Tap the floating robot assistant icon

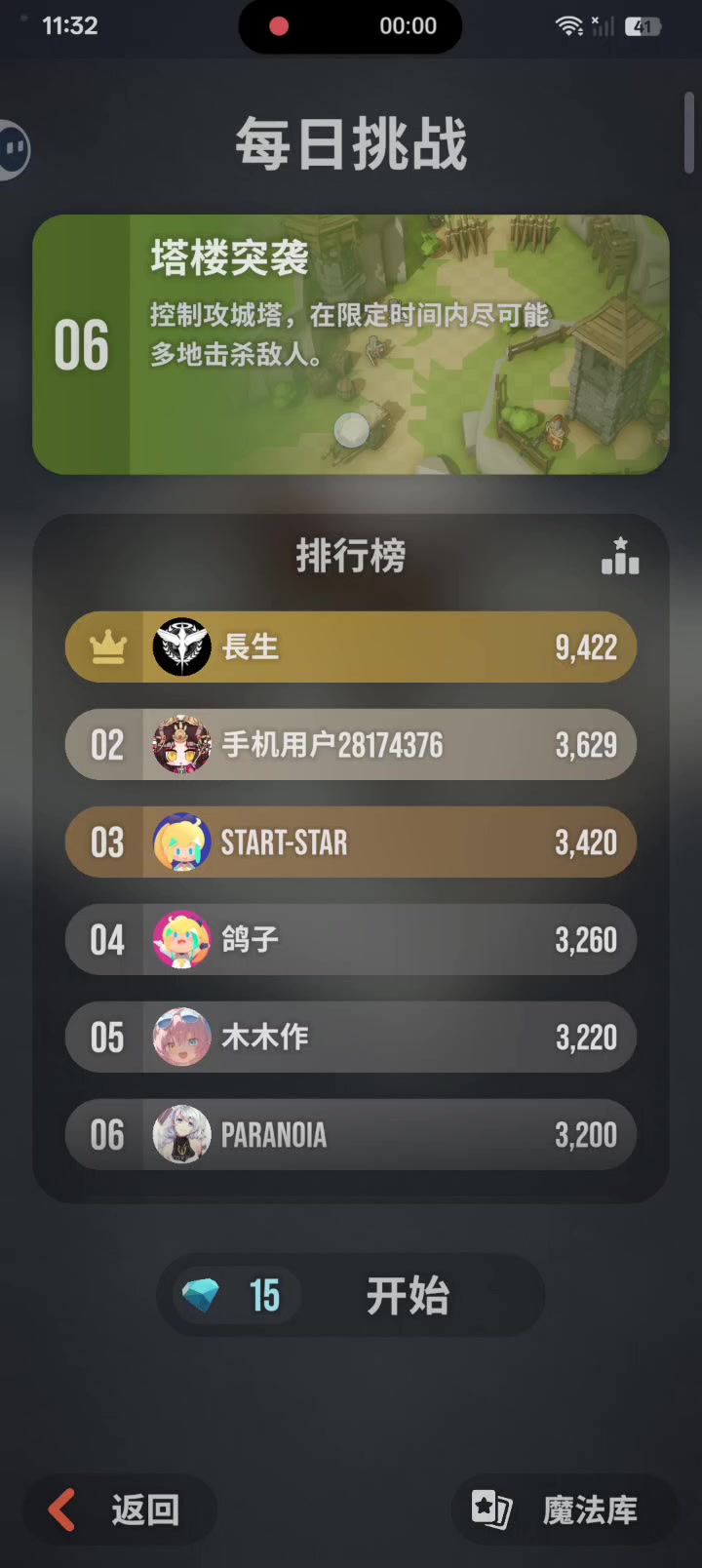(x=12, y=149)
